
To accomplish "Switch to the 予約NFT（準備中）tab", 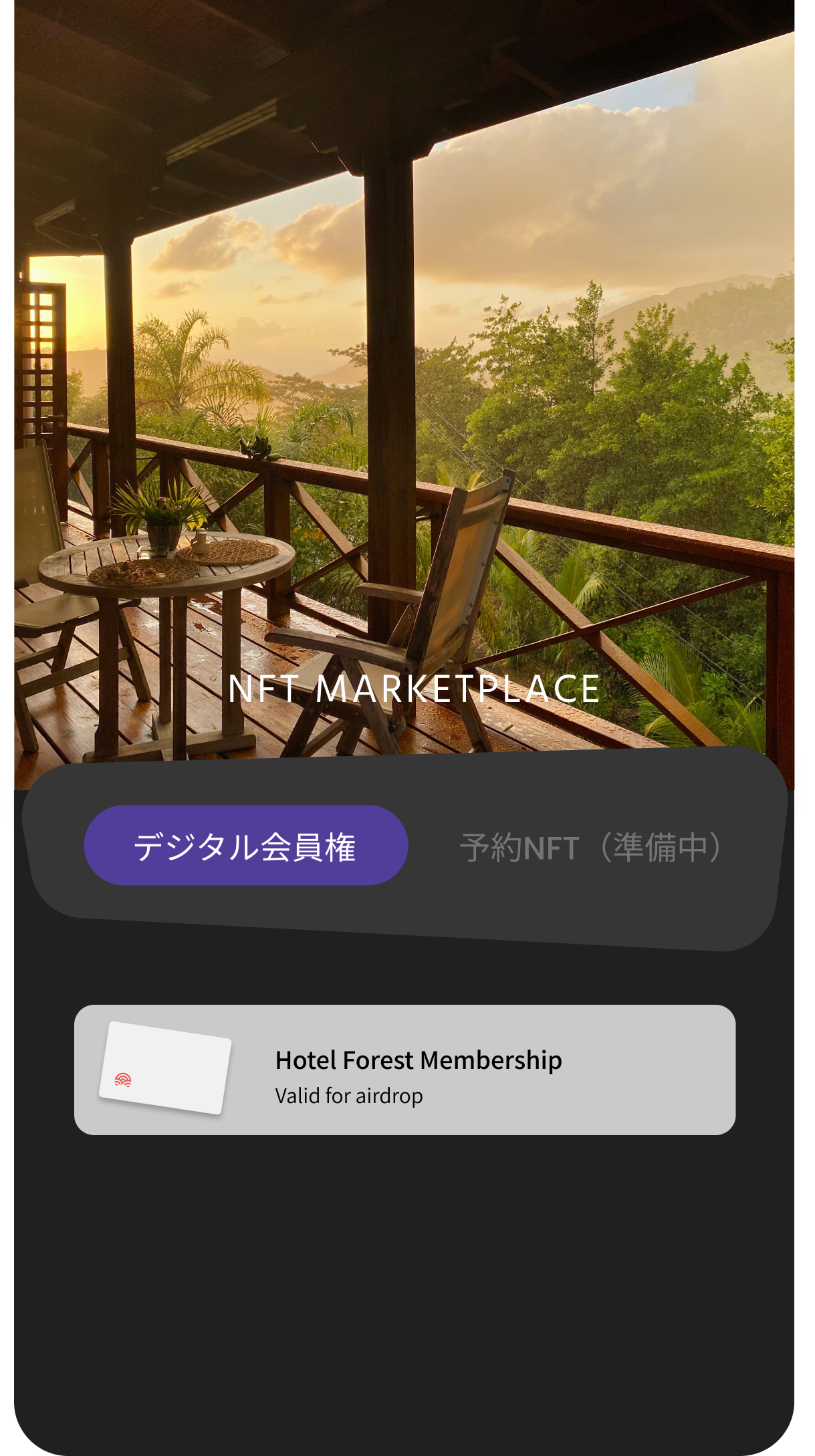I will (x=591, y=848).
